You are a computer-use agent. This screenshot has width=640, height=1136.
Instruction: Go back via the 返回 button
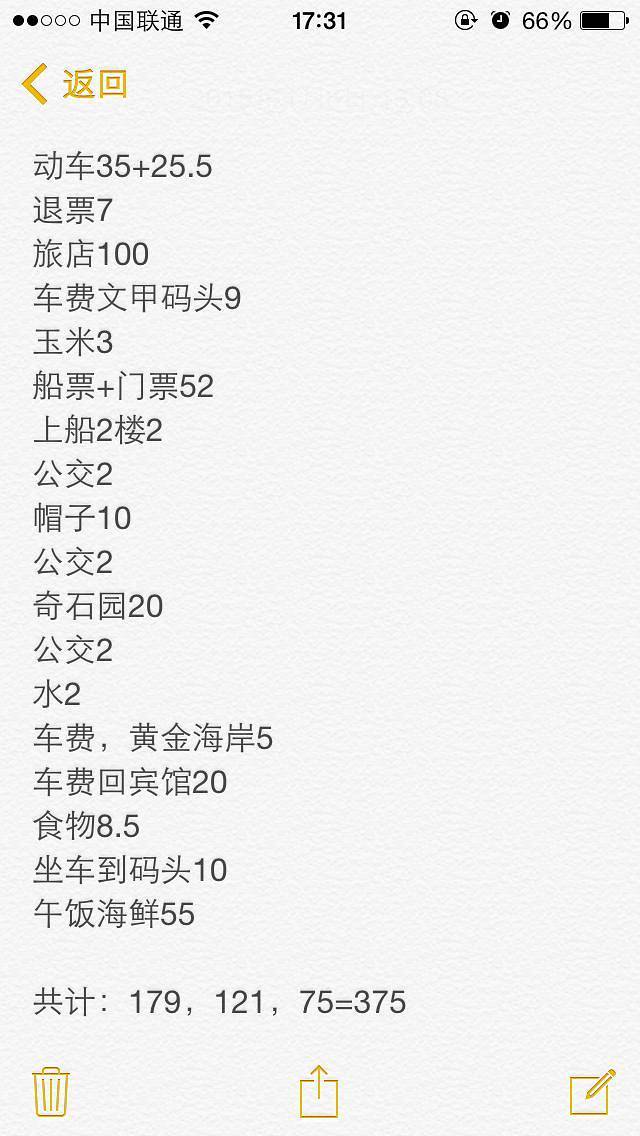75,84
